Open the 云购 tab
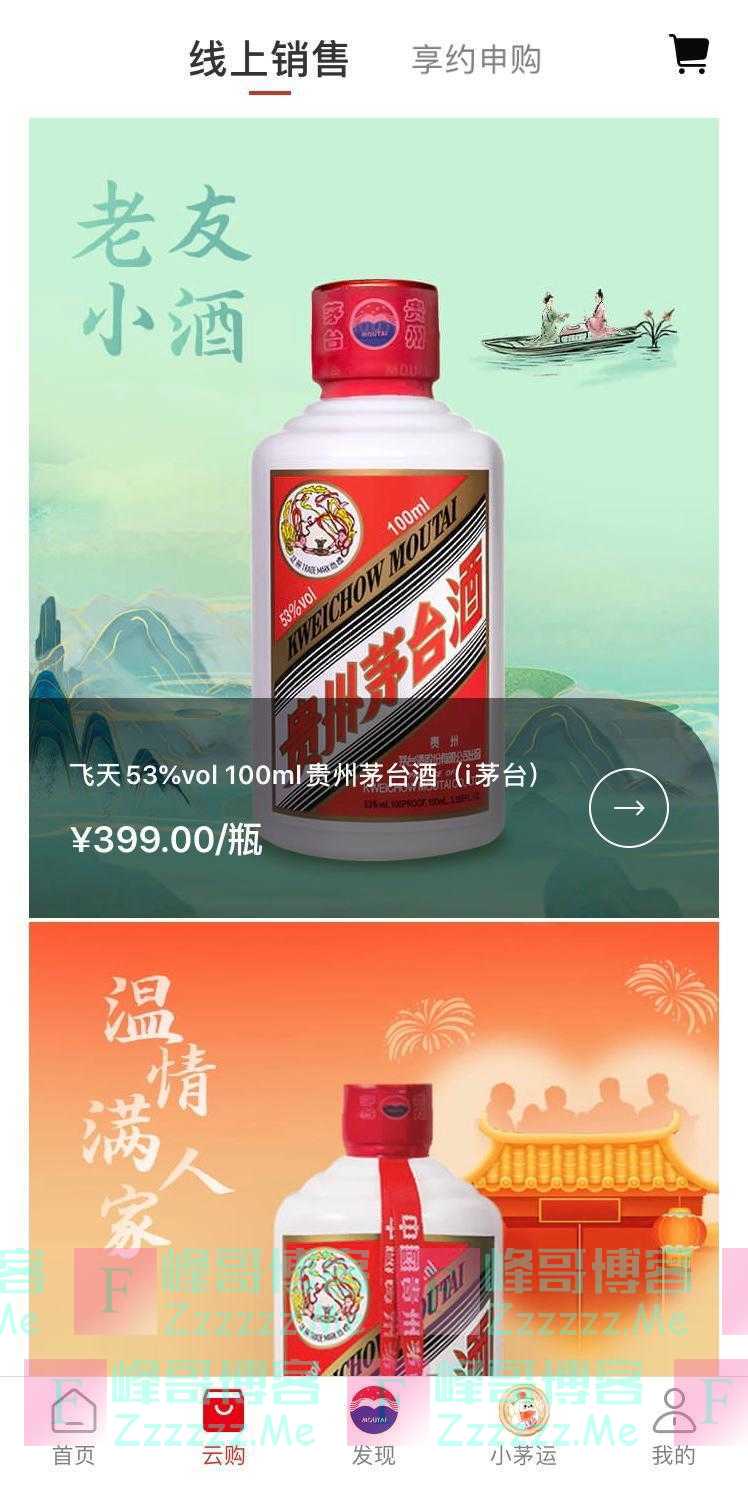Viewport: 748px width, 1489px height. coord(223,1426)
